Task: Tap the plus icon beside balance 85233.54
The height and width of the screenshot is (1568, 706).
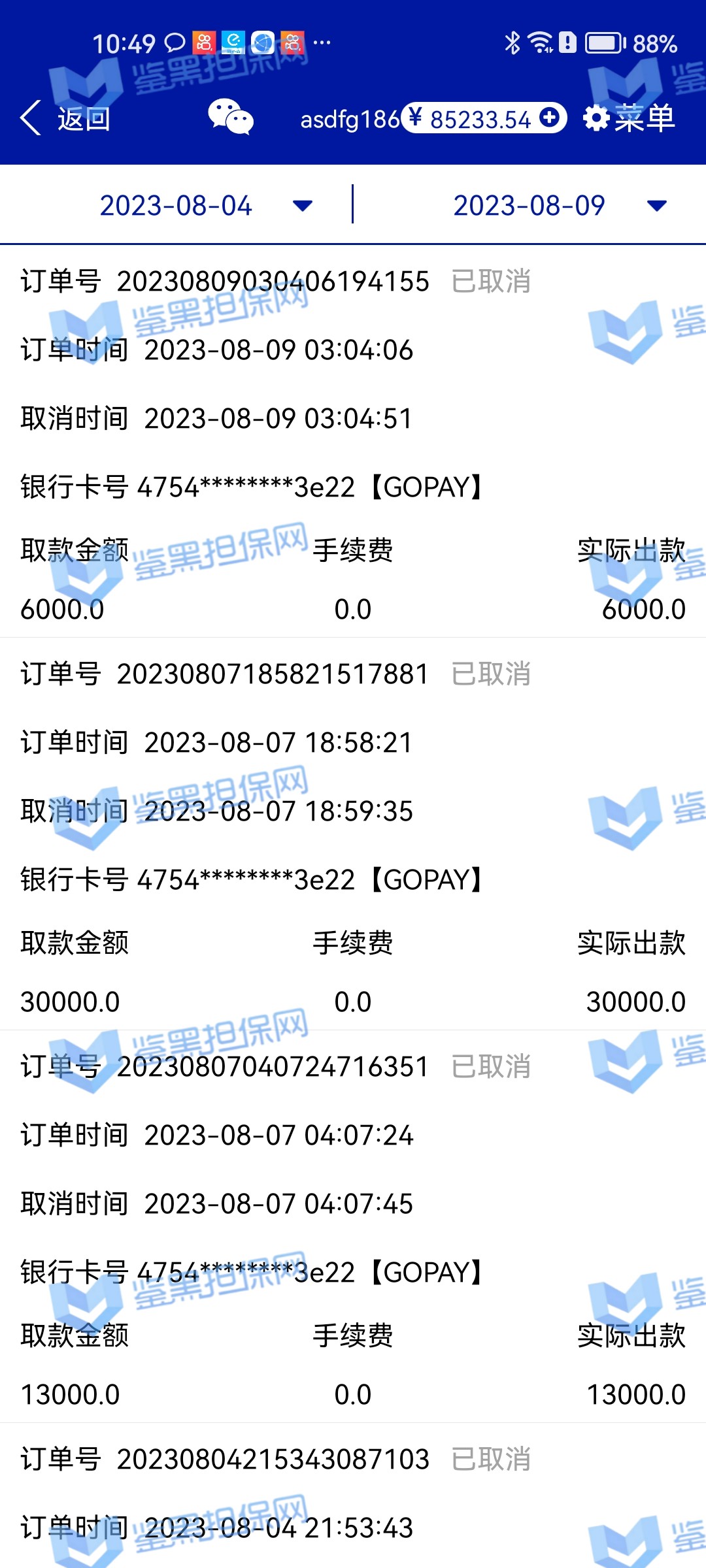Action: [550, 118]
